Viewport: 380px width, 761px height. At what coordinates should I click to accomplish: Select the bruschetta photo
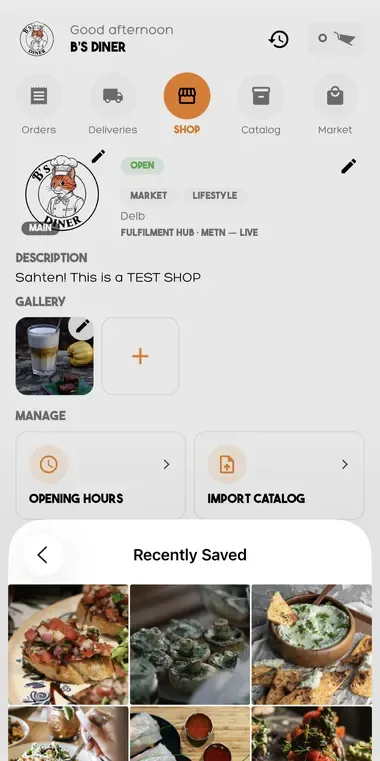click(68, 645)
